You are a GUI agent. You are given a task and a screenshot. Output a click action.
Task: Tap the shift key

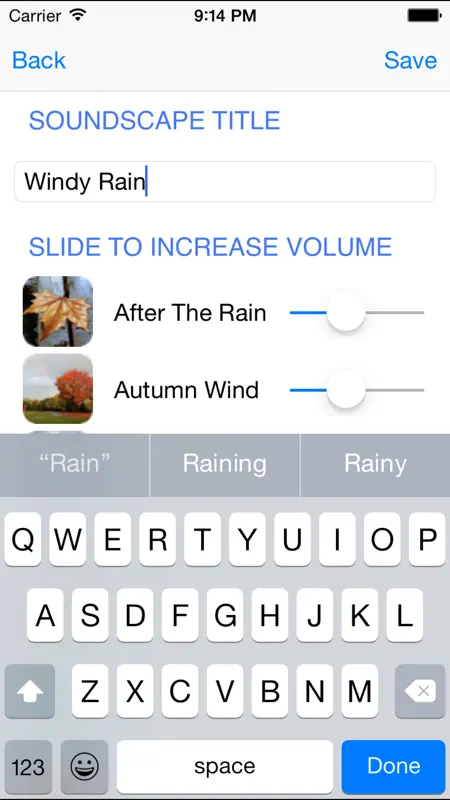[x=30, y=691]
